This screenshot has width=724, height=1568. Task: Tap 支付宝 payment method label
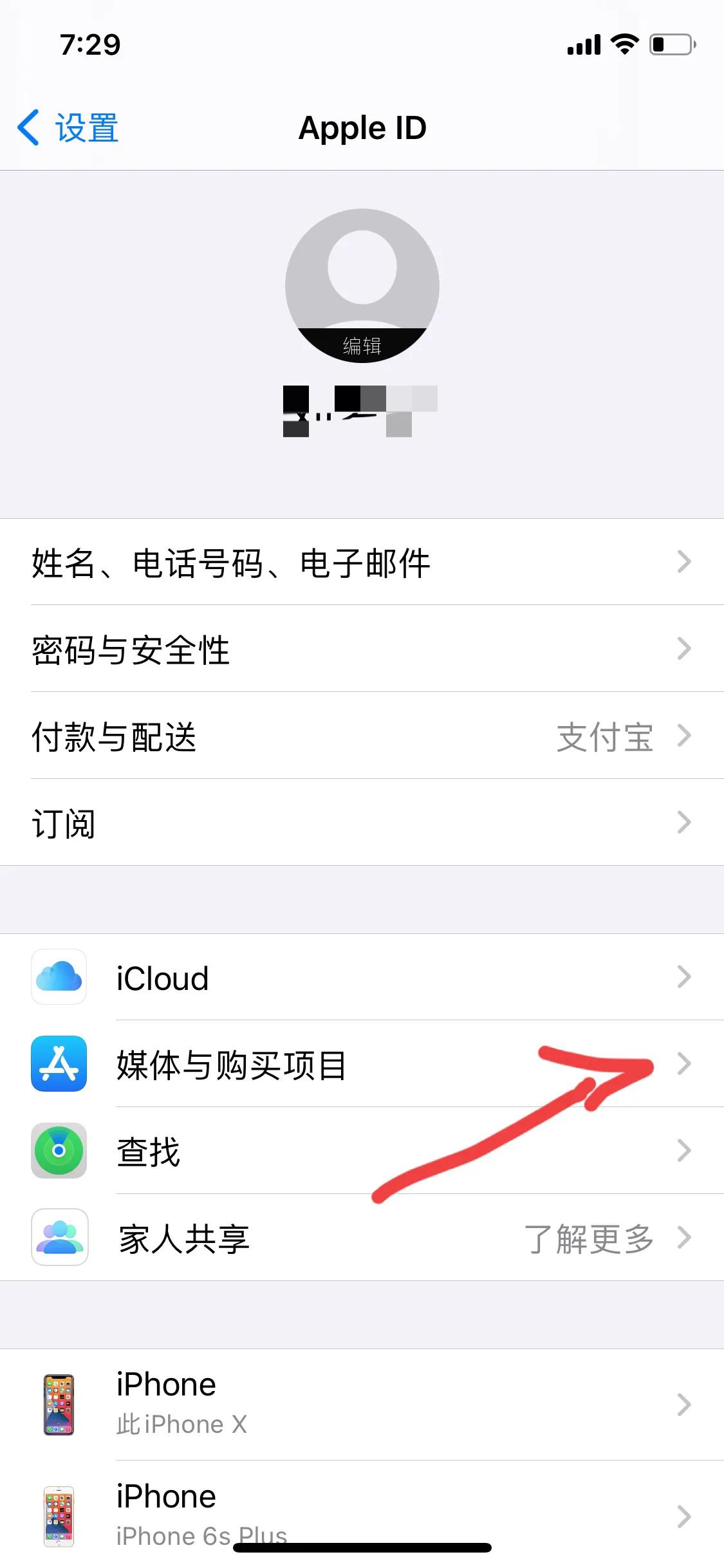pos(605,736)
